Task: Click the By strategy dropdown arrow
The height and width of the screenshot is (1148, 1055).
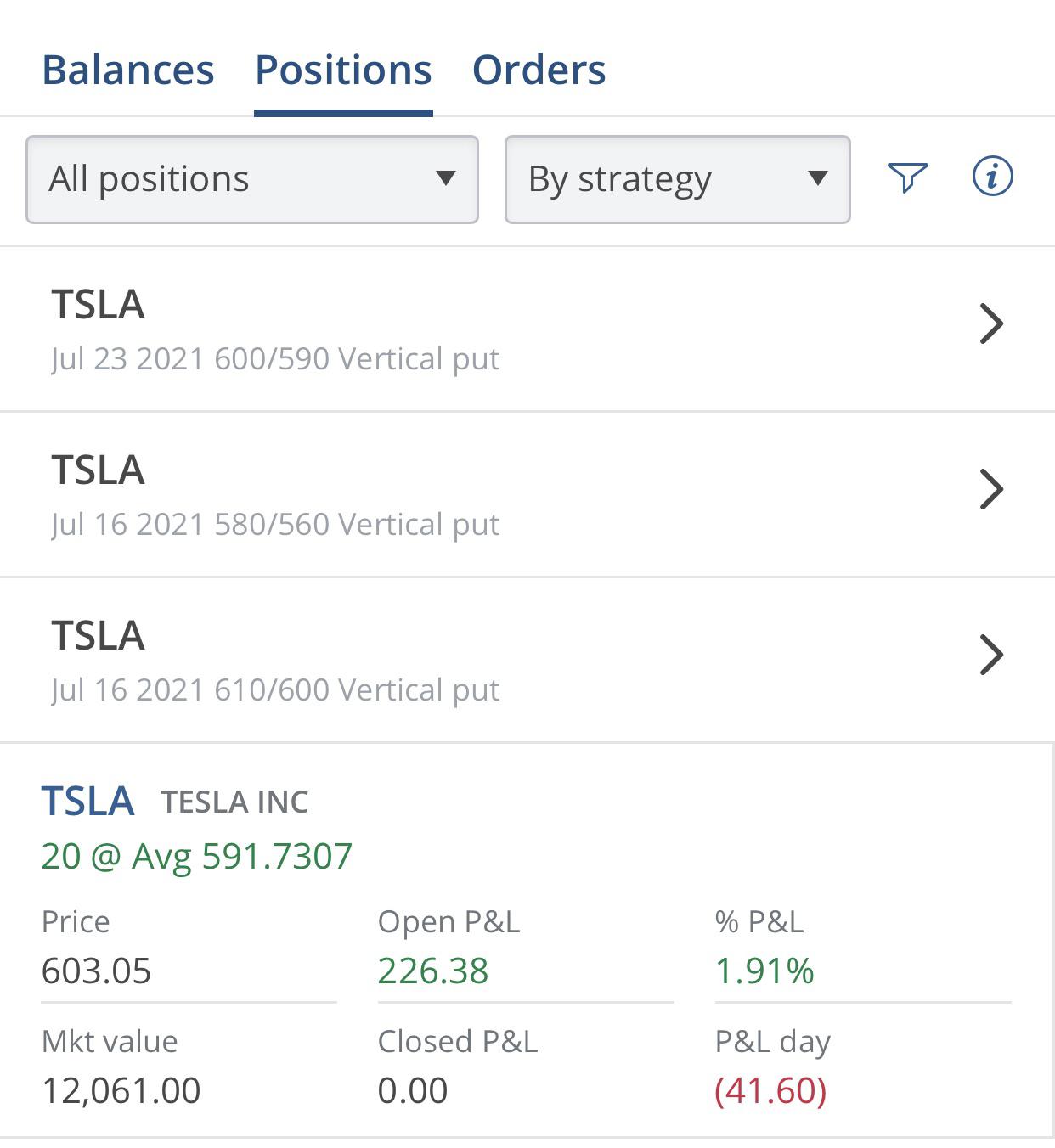Action: (817, 178)
